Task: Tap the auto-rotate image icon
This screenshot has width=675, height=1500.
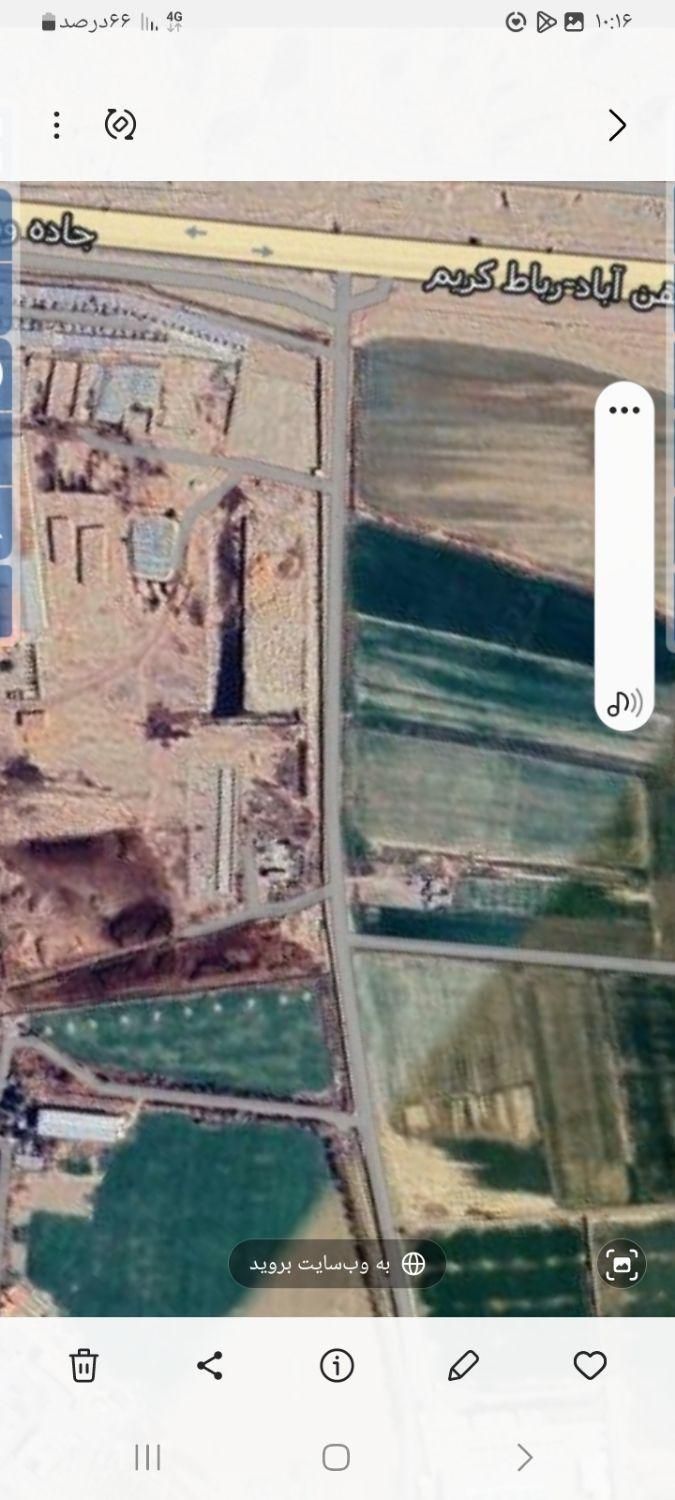Action: pyautogui.click(x=120, y=125)
